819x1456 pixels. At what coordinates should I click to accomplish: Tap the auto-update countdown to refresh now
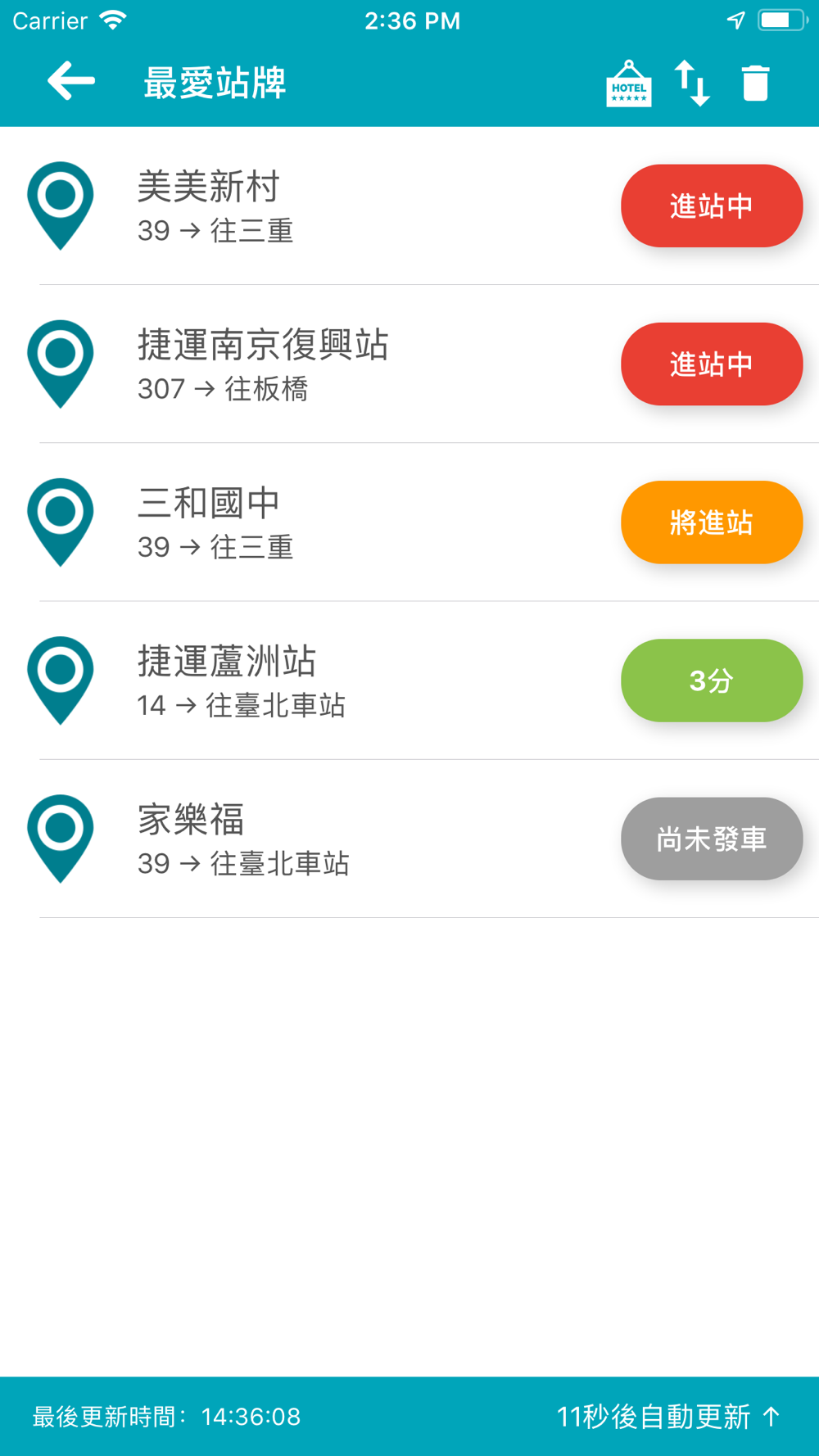point(668,1417)
